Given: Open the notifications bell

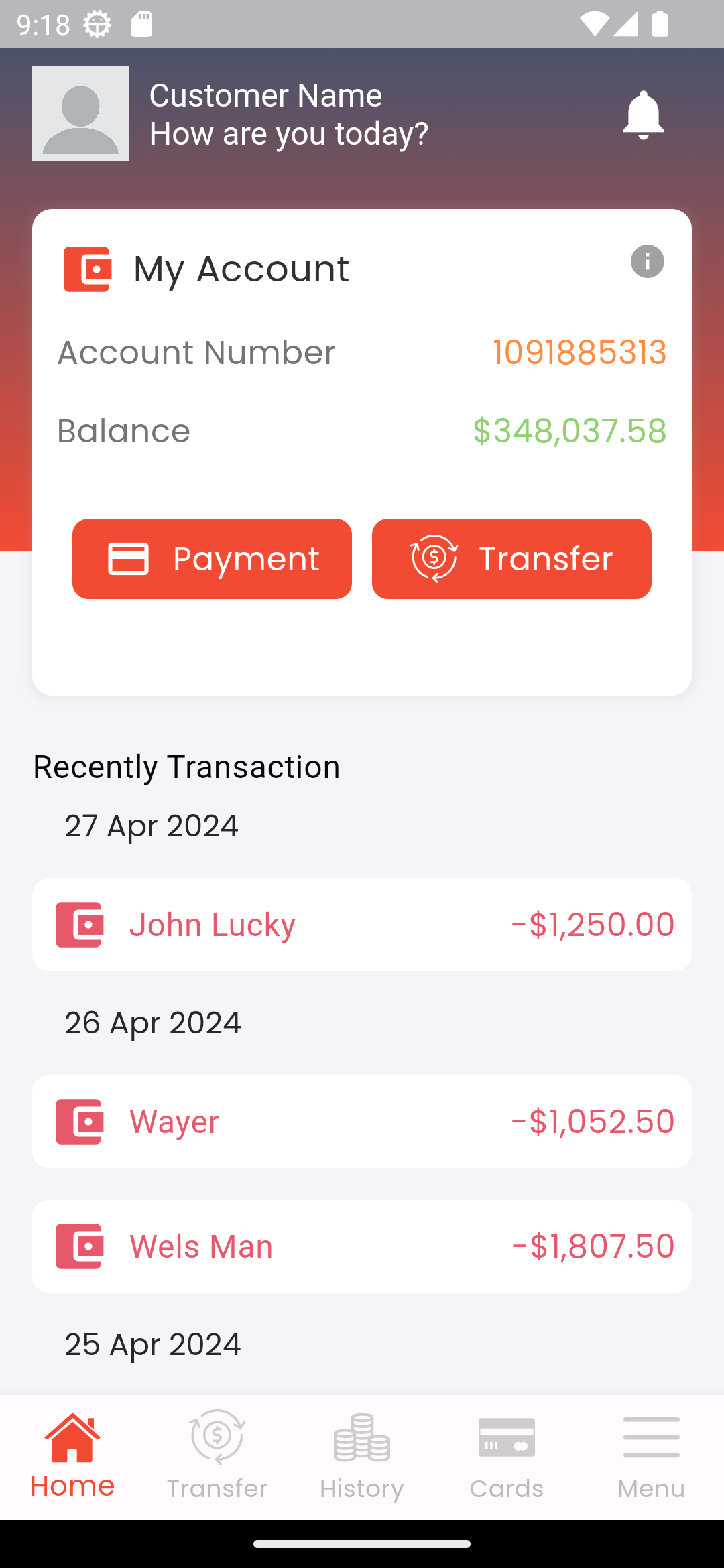Looking at the screenshot, I should click(x=643, y=115).
